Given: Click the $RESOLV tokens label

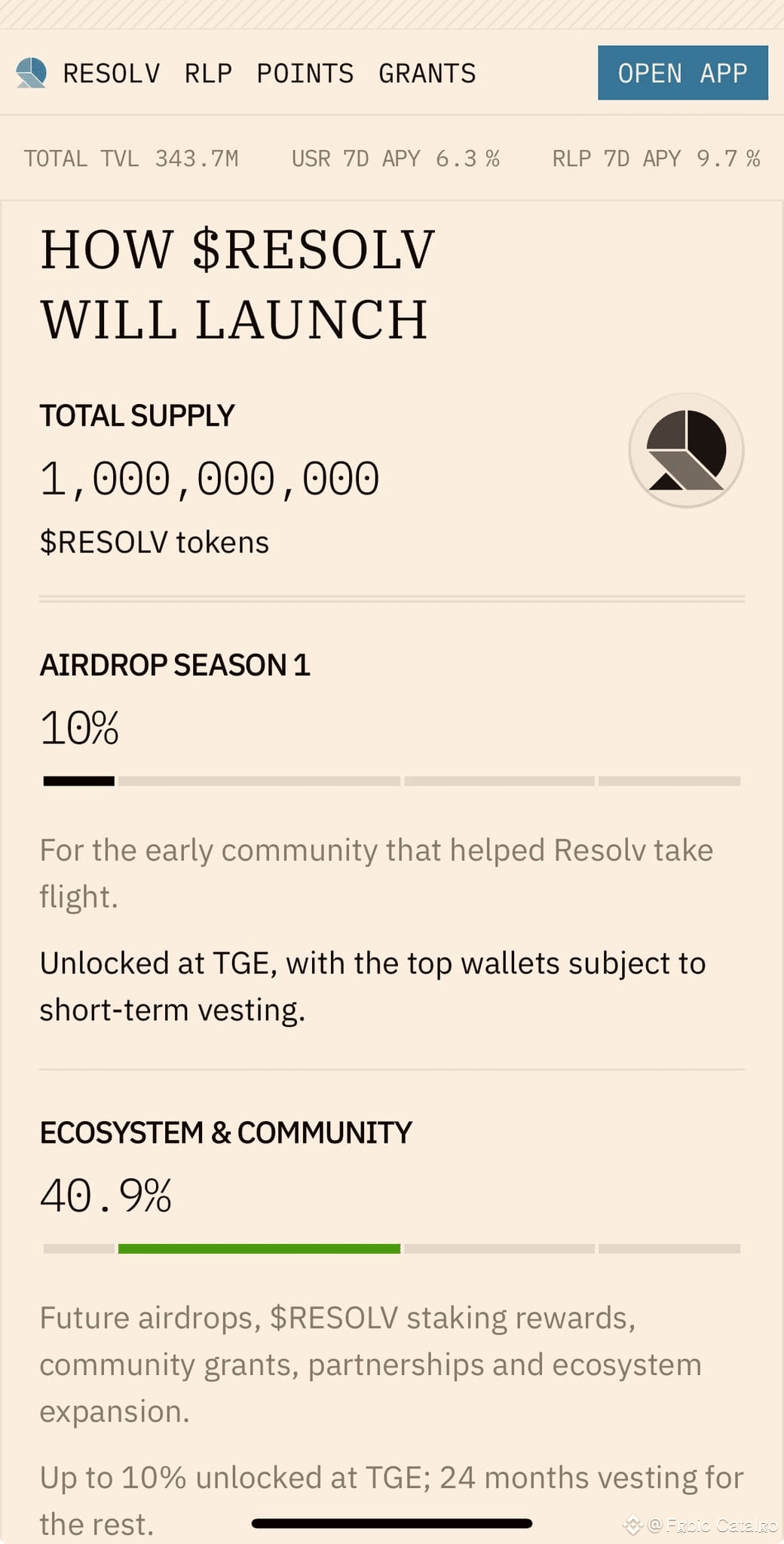Looking at the screenshot, I should (x=154, y=541).
